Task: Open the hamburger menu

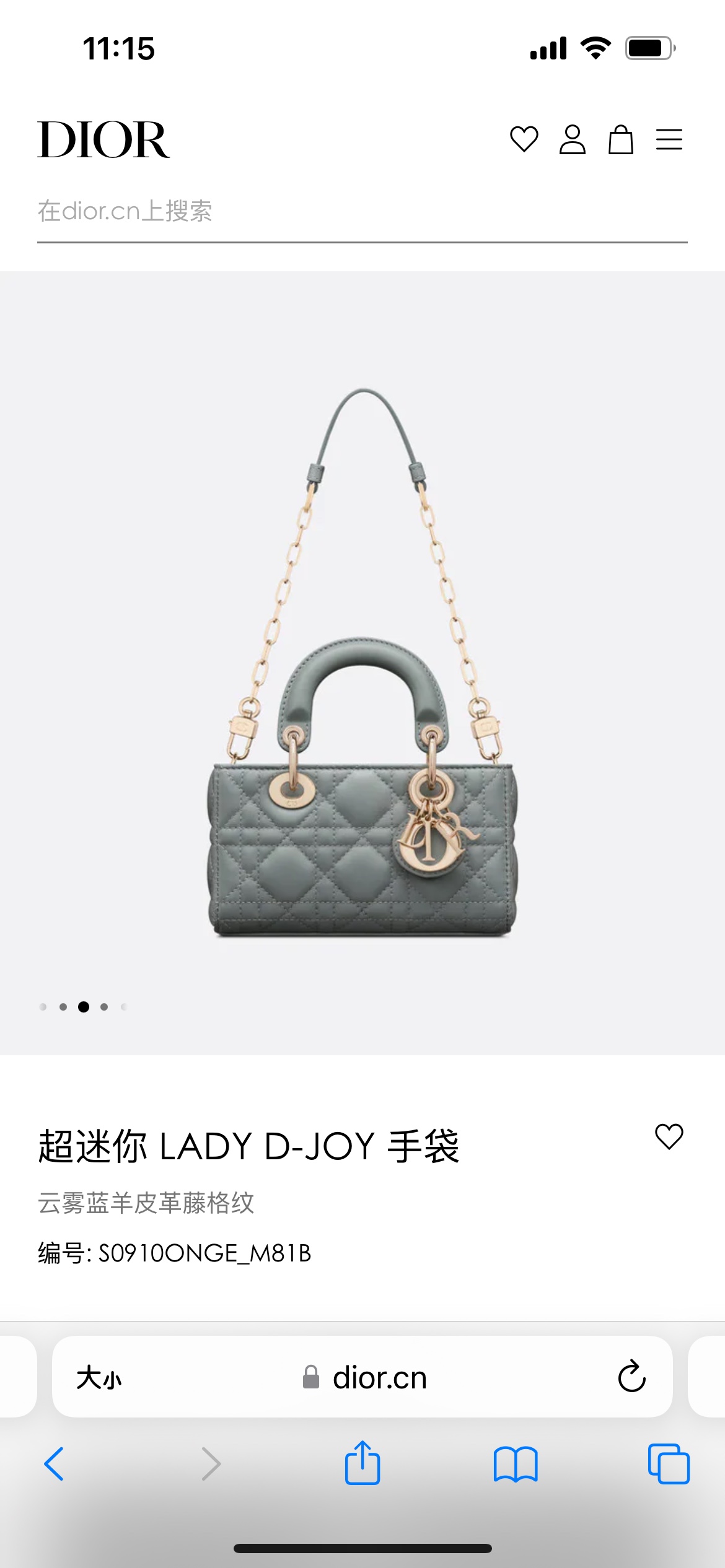Action: (669, 139)
